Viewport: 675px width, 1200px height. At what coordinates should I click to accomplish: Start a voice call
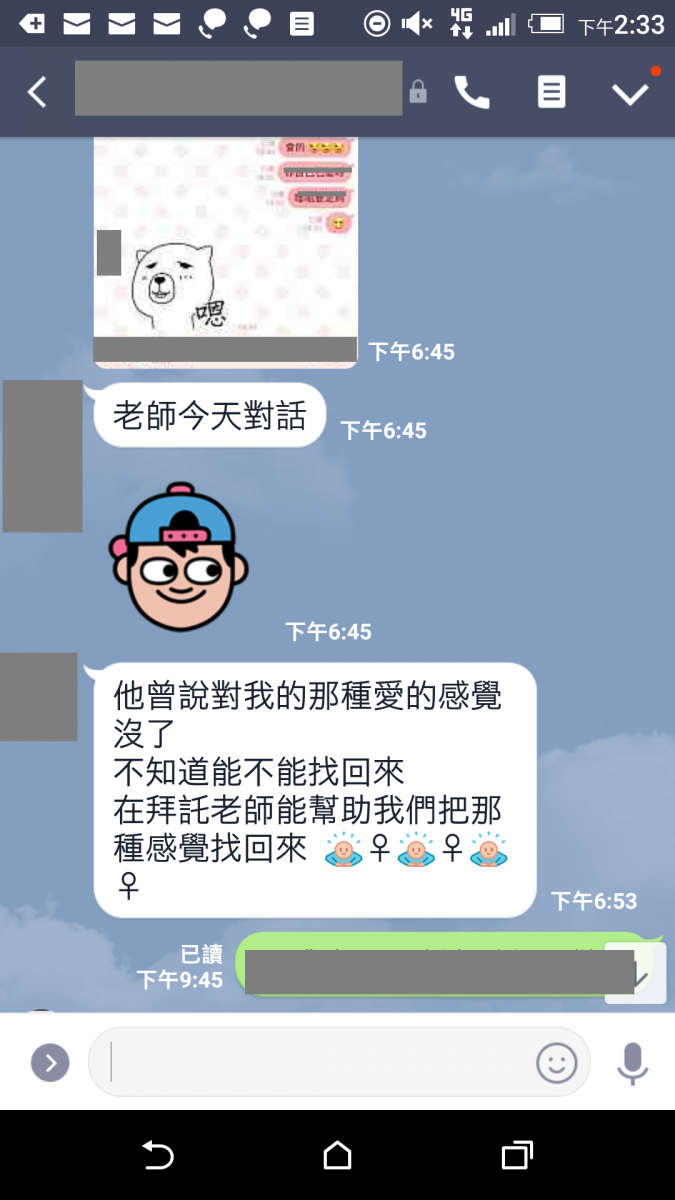point(472,93)
